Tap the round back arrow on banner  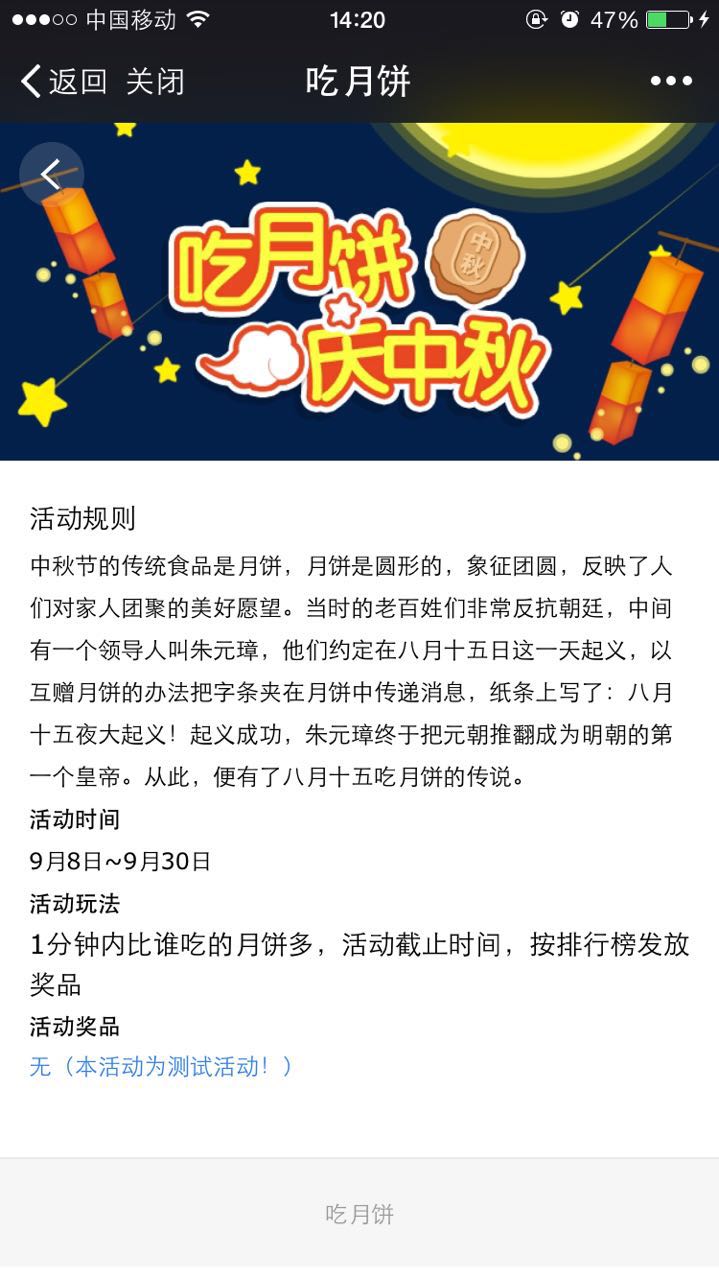tap(51, 175)
